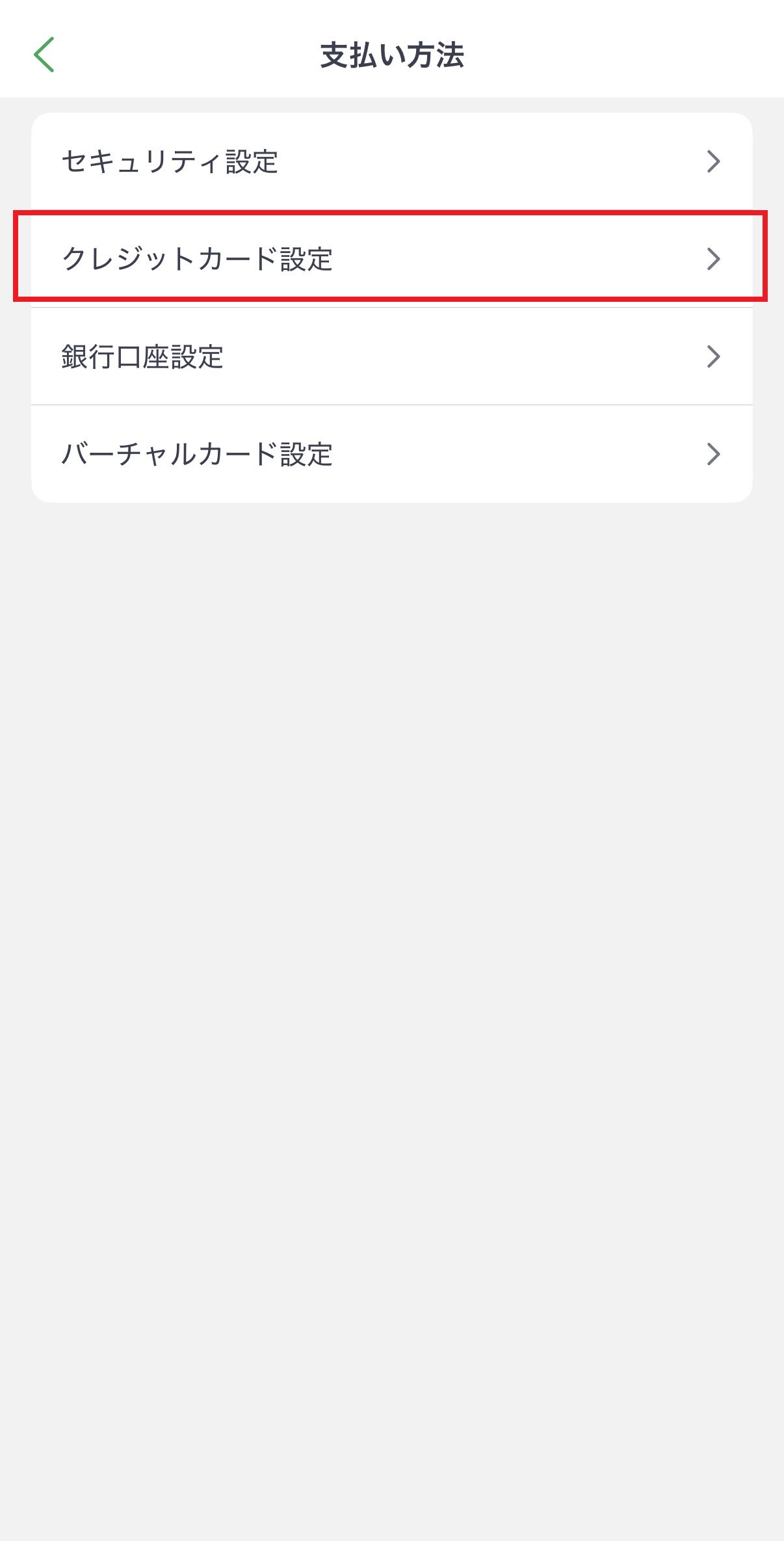
Task: Go back using the green arrow
Action: [44, 55]
